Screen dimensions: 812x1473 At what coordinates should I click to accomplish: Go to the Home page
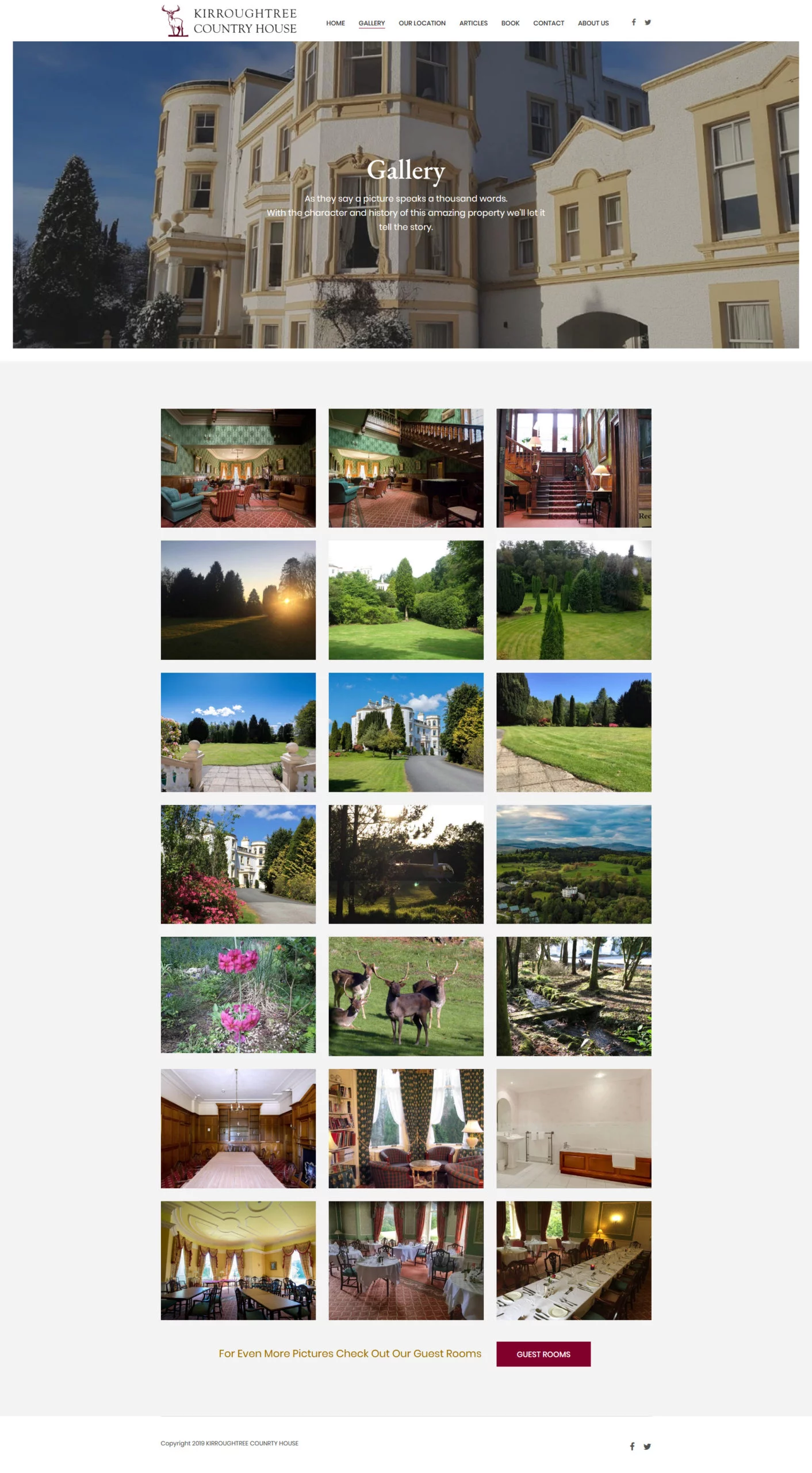335,23
